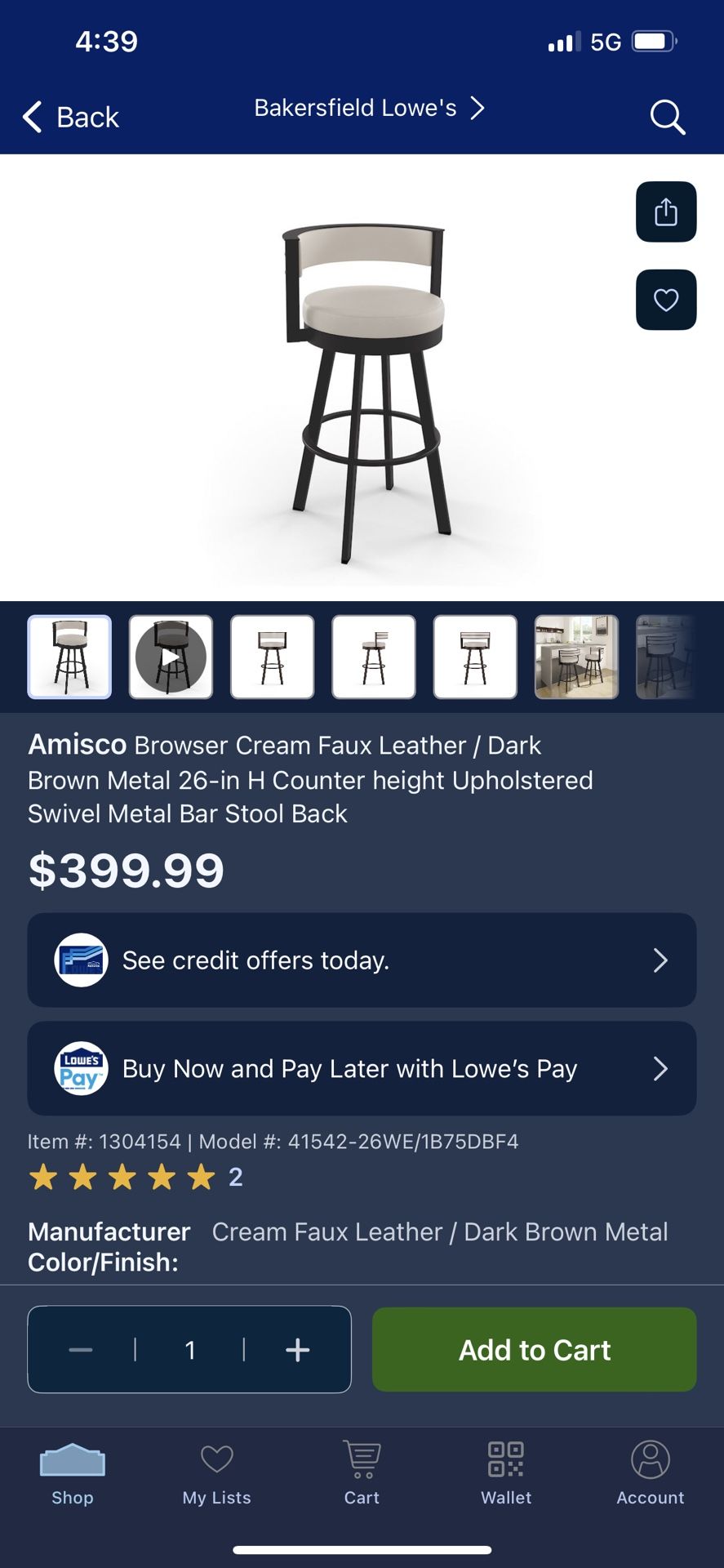This screenshot has height=1568, width=724.
Task: Change the Bakersfield Lowe's store
Action: 369,108
